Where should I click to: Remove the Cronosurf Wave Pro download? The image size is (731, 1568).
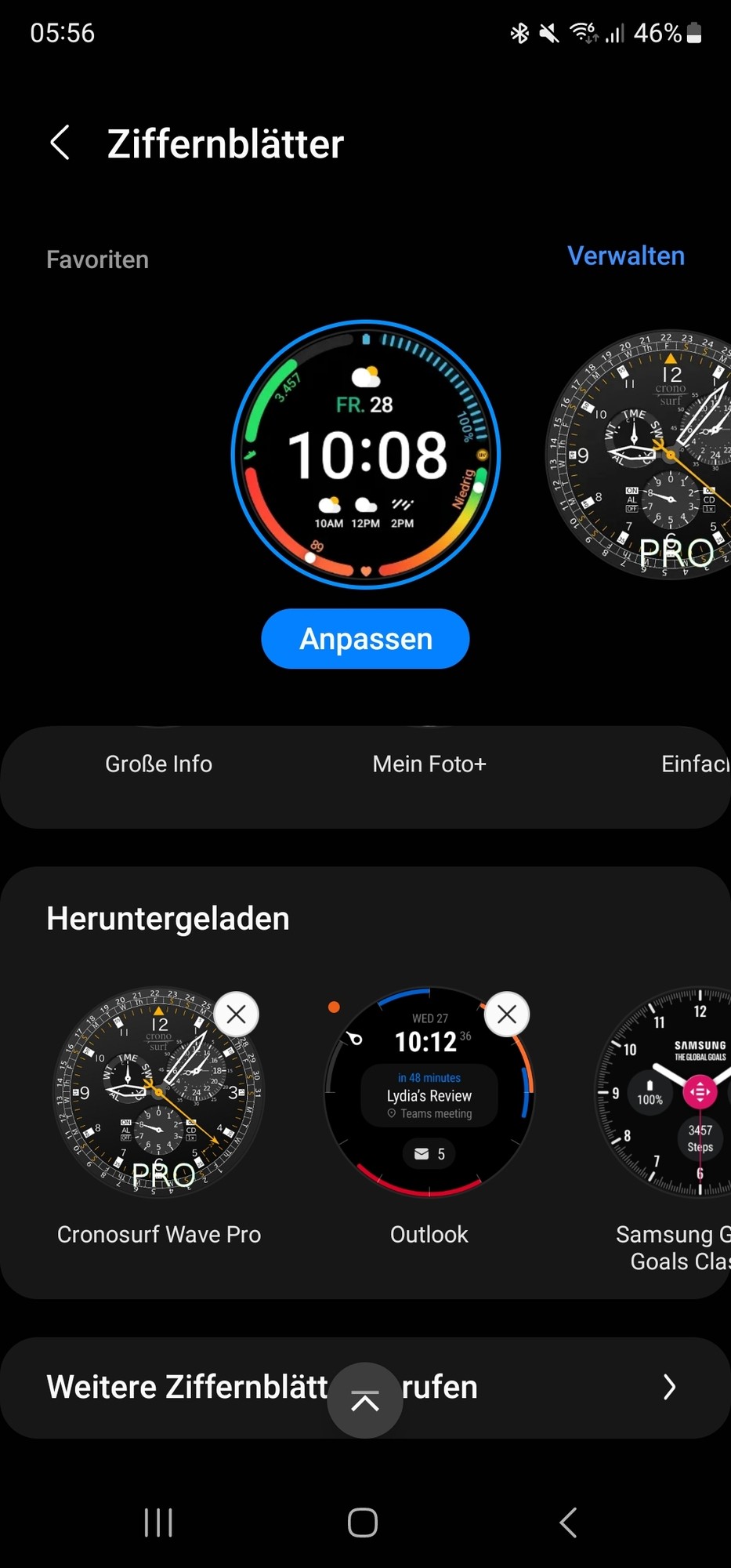236,1014
